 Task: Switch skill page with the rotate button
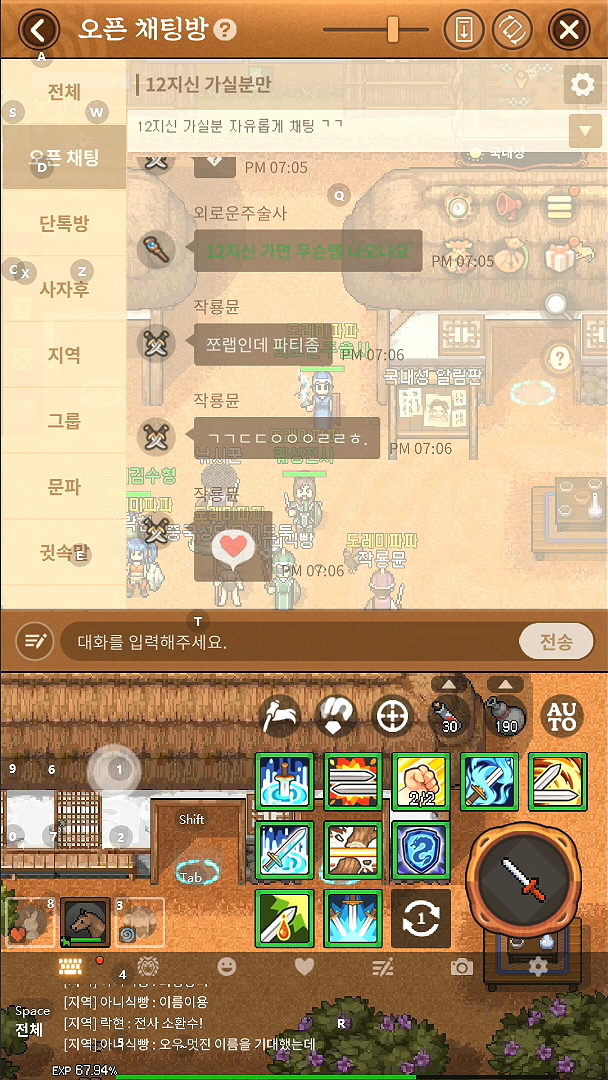point(421,916)
